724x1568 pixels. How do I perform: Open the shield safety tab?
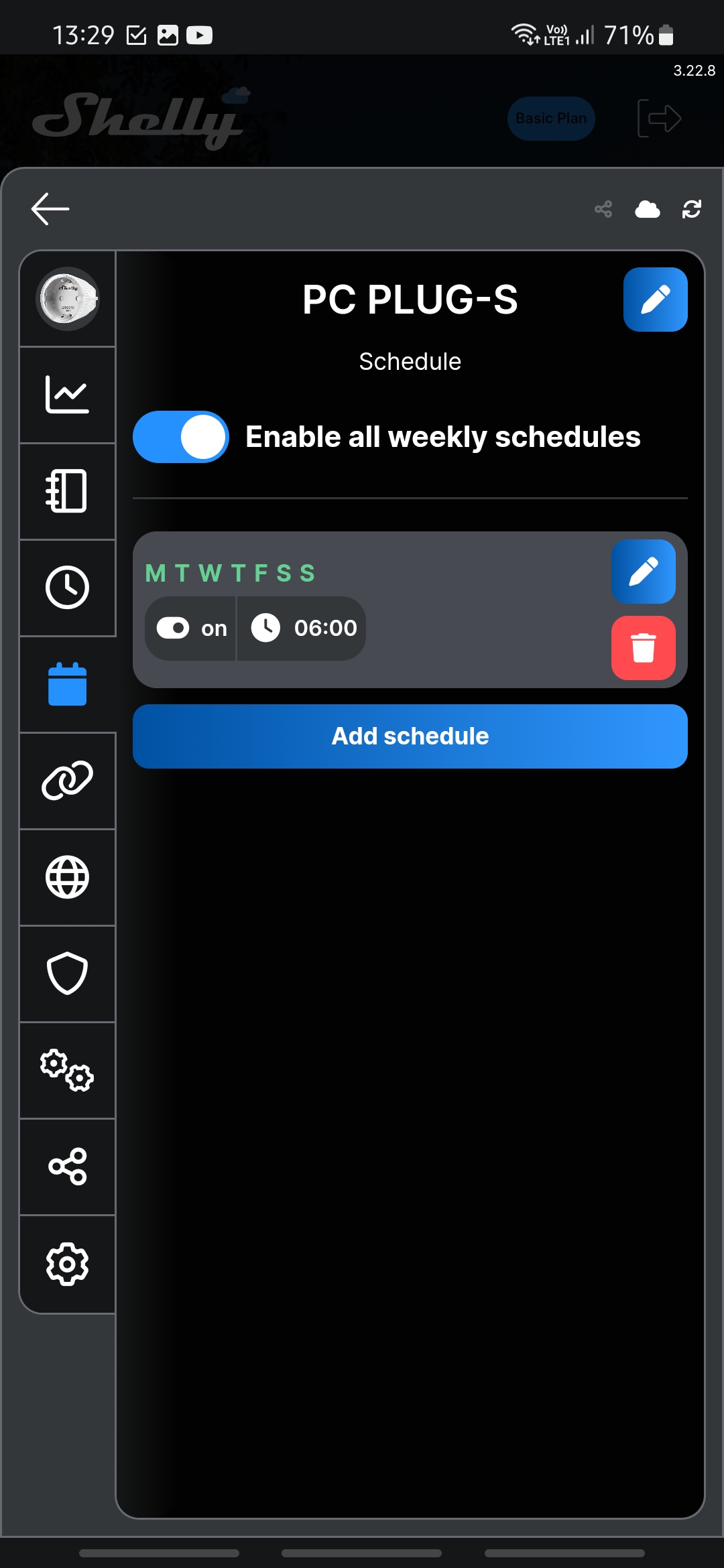[x=67, y=974]
